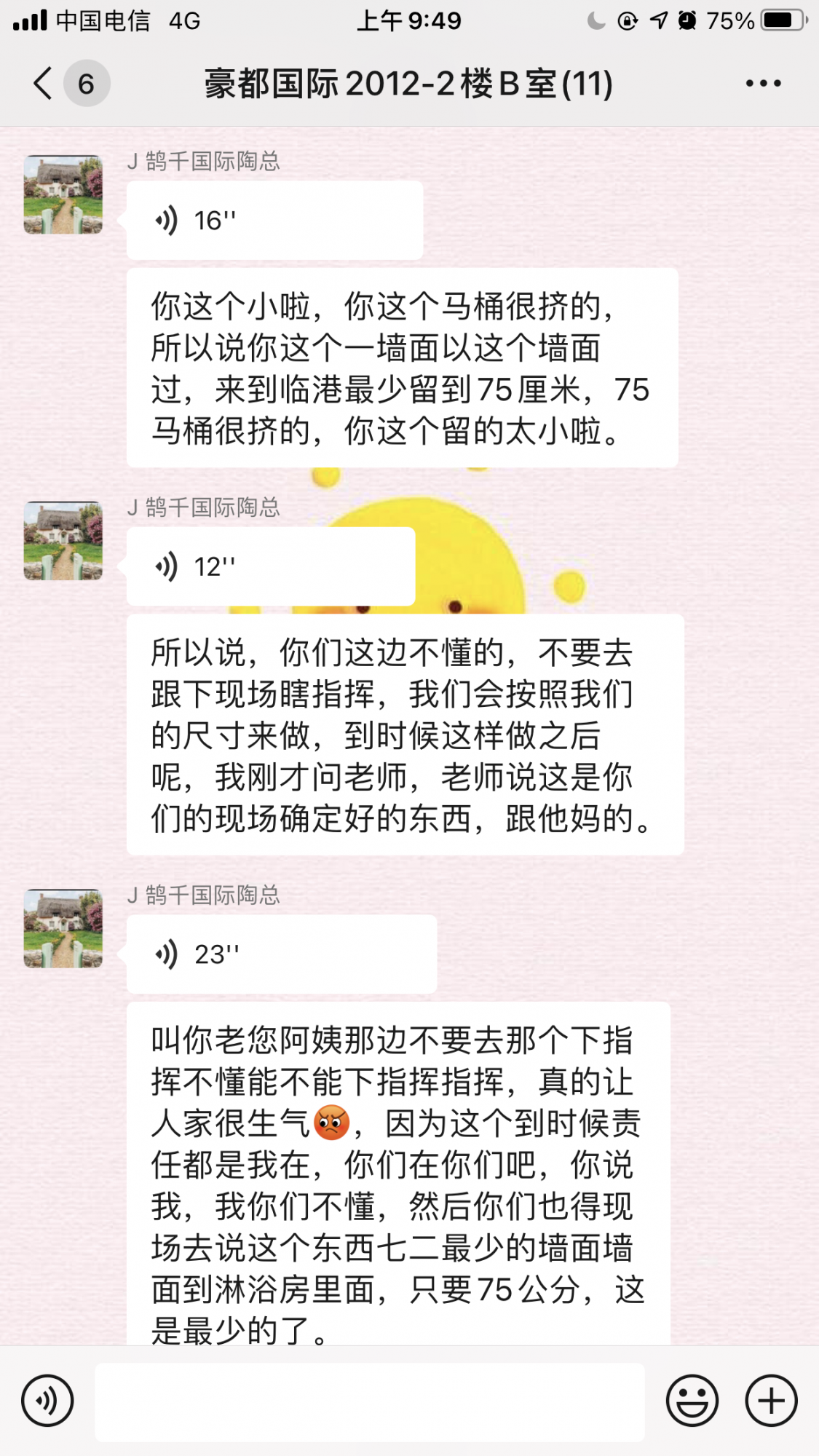Open the emoji picker

tap(692, 1401)
